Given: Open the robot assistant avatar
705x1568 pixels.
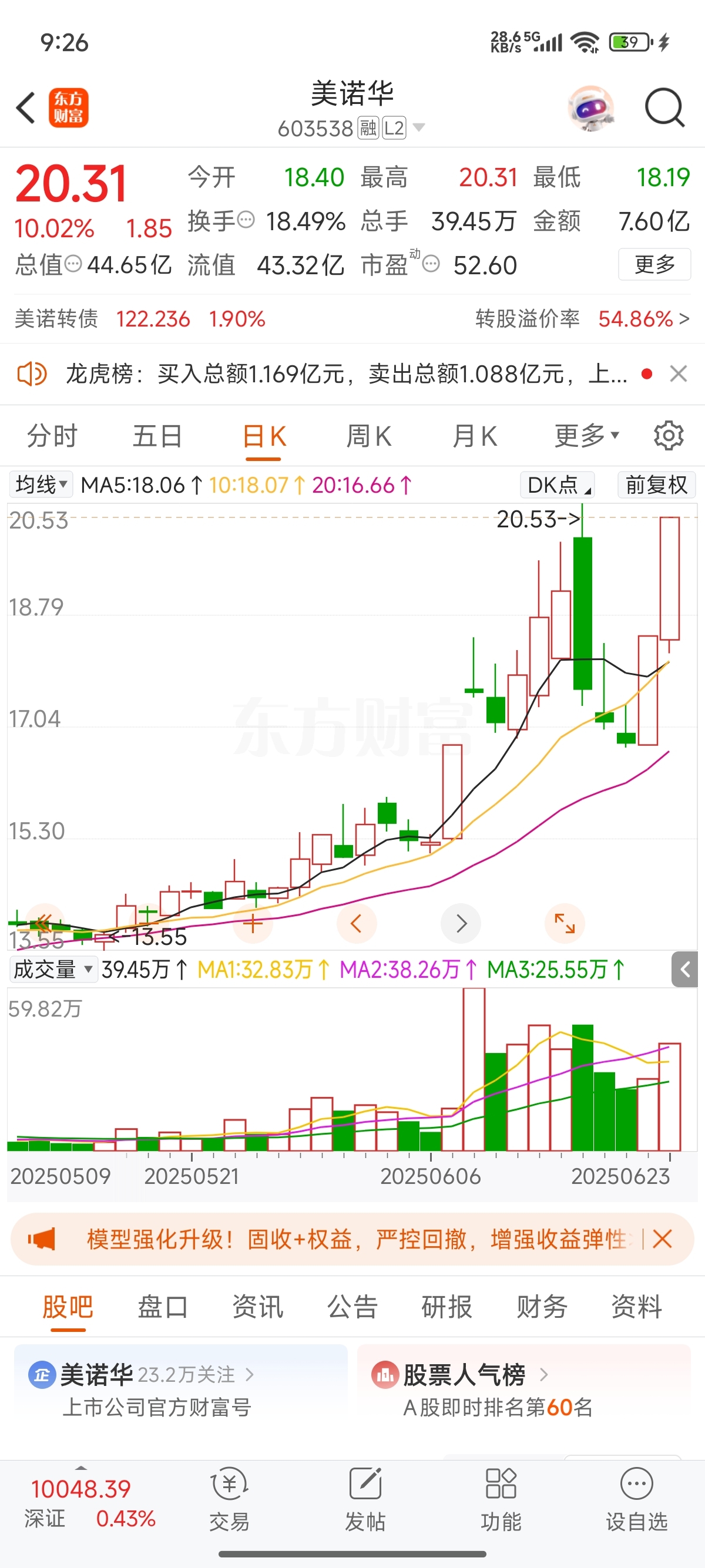Looking at the screenshot, I should (590, 108).
